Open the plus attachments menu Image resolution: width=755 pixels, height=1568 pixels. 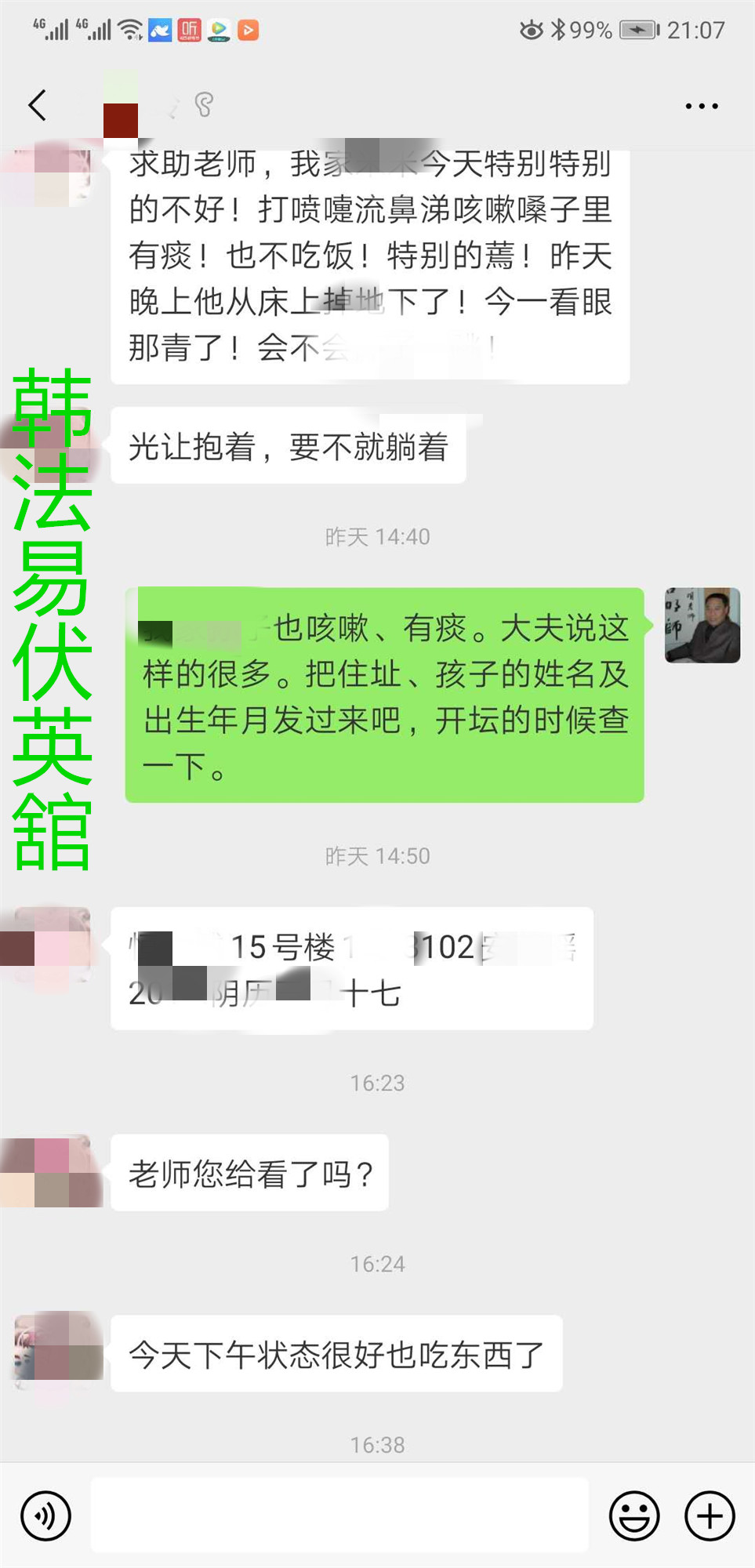pos(710,1515)
